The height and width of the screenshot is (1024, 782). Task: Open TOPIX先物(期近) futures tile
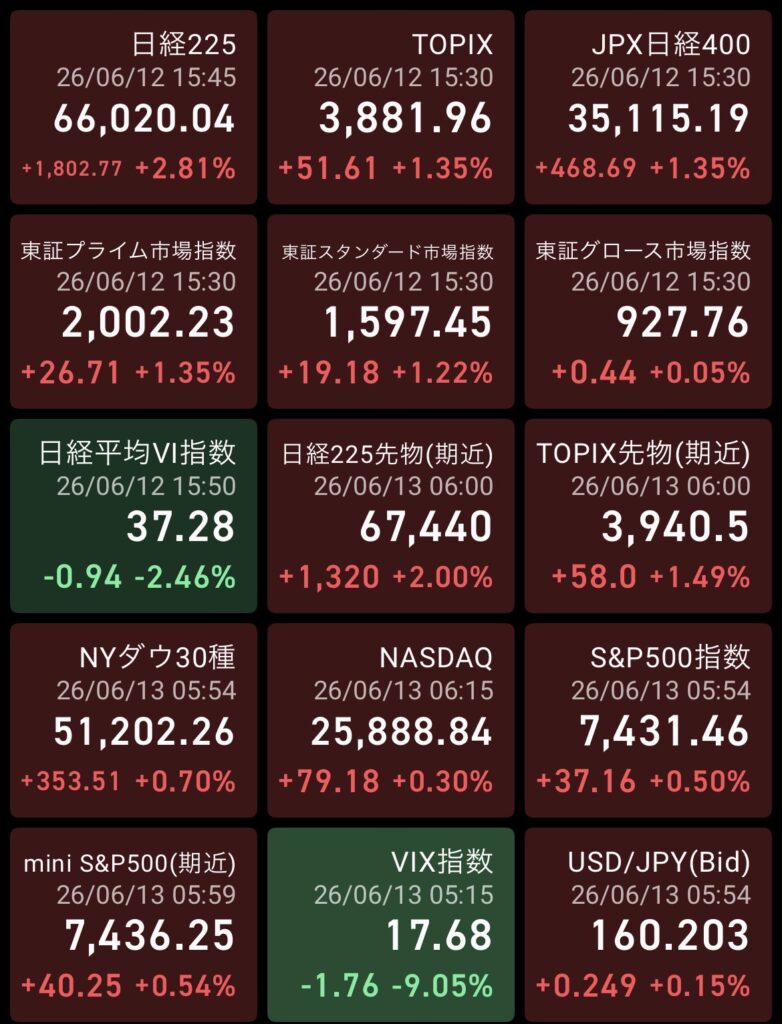coord(648,516)
